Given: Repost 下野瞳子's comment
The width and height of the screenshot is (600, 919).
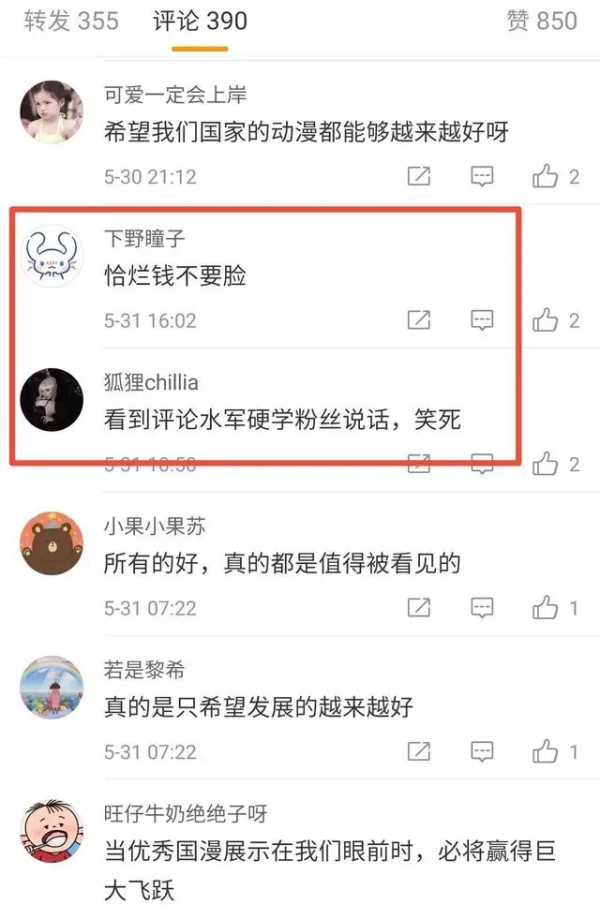Looking at the screenshot, I should pyautogui.click(x=419, y=320).
